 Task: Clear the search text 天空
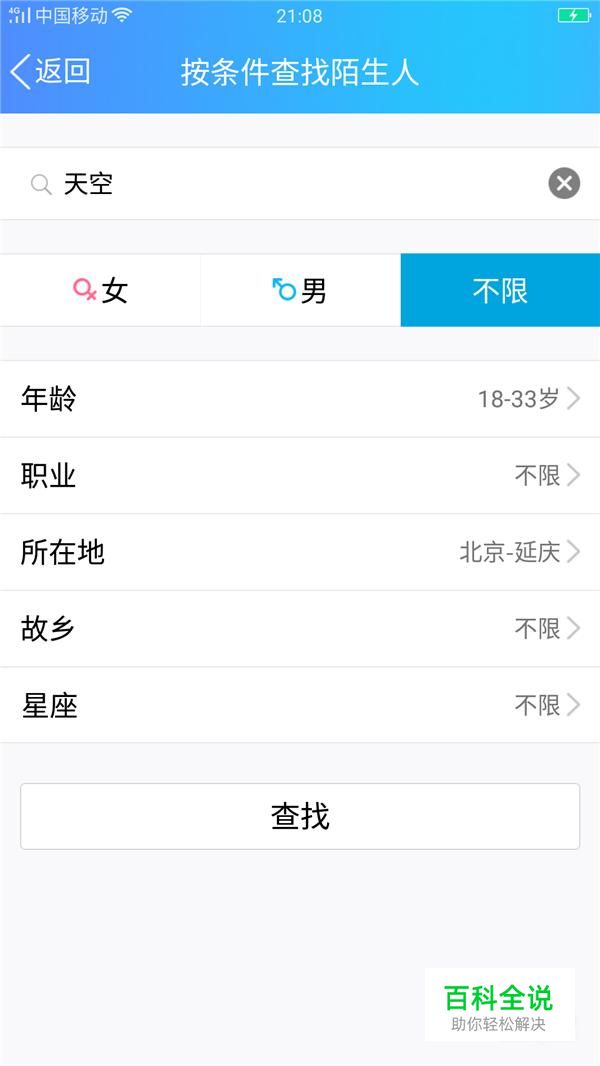[564, 184]
